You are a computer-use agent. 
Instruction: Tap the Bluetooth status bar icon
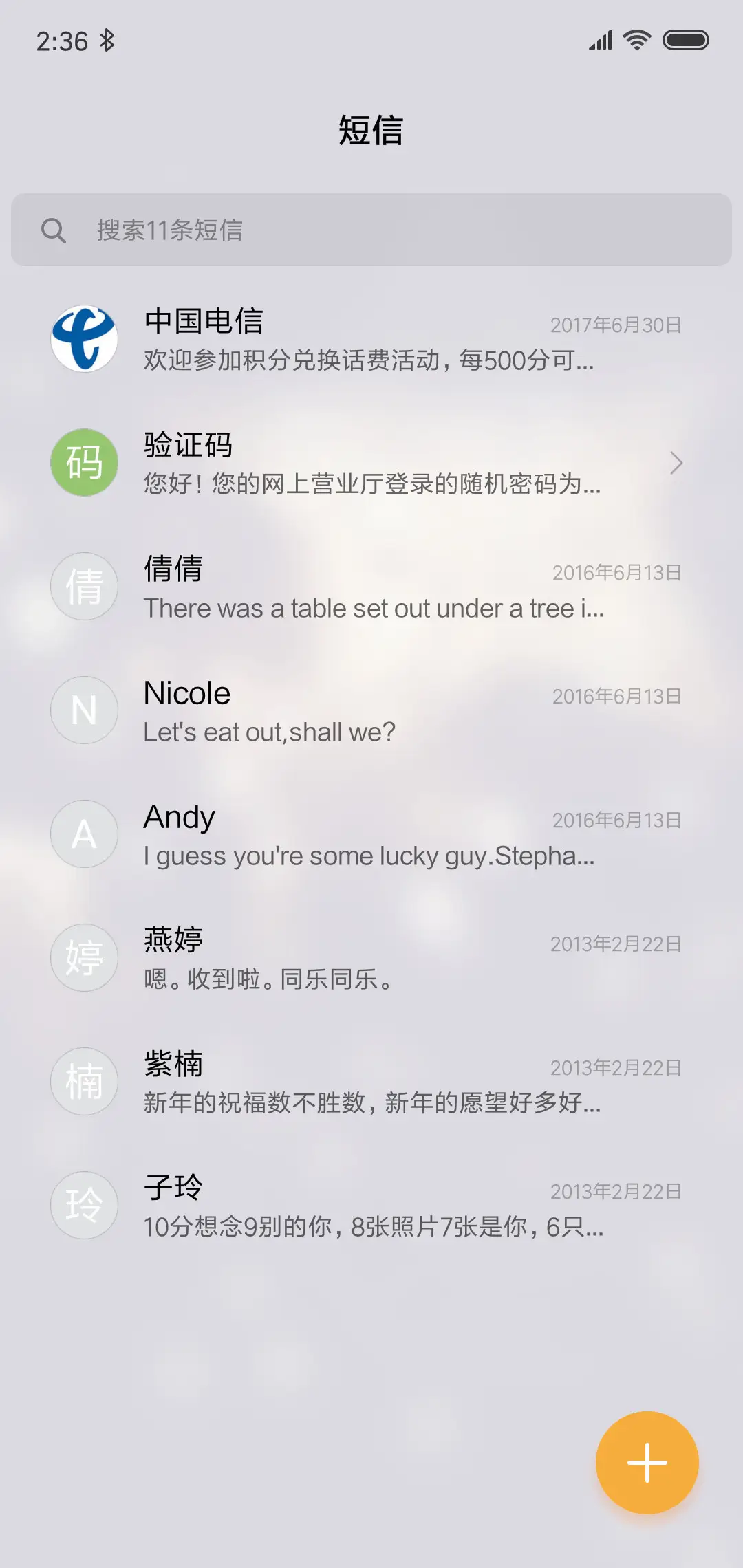tap(107, 41)
